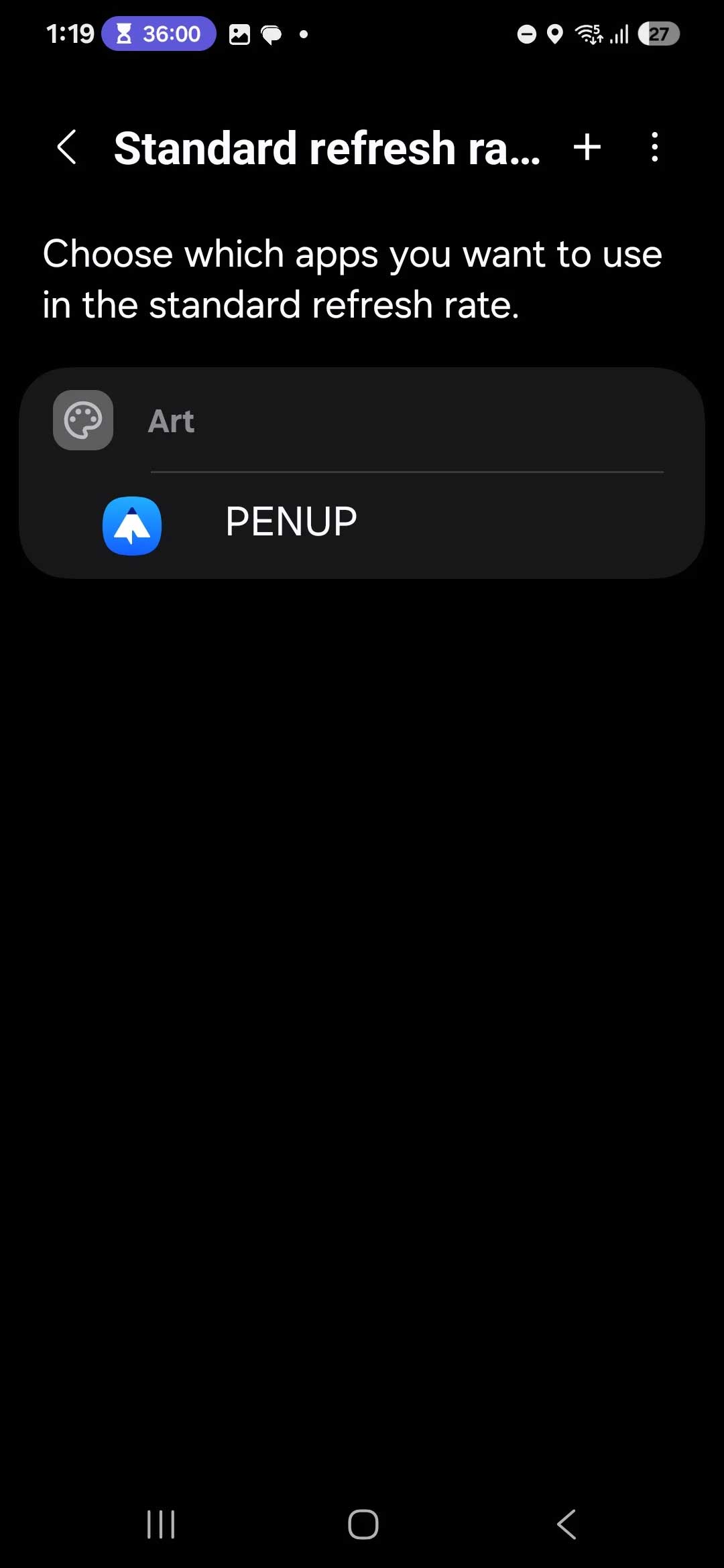Open recent apps from navigation bar
This screenshot has height=1568, width=724.
161,1524
